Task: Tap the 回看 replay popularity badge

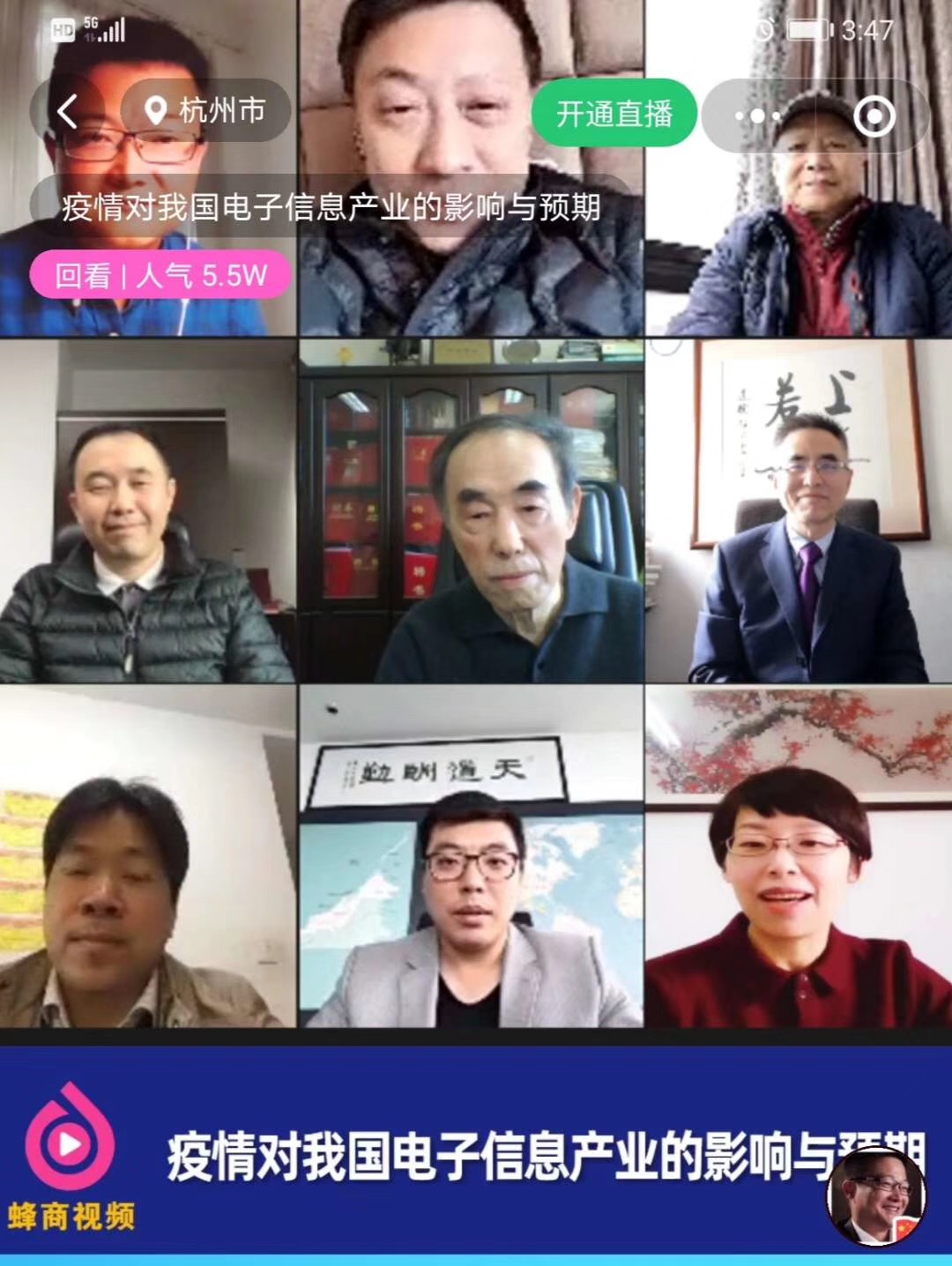Action: 160,276
